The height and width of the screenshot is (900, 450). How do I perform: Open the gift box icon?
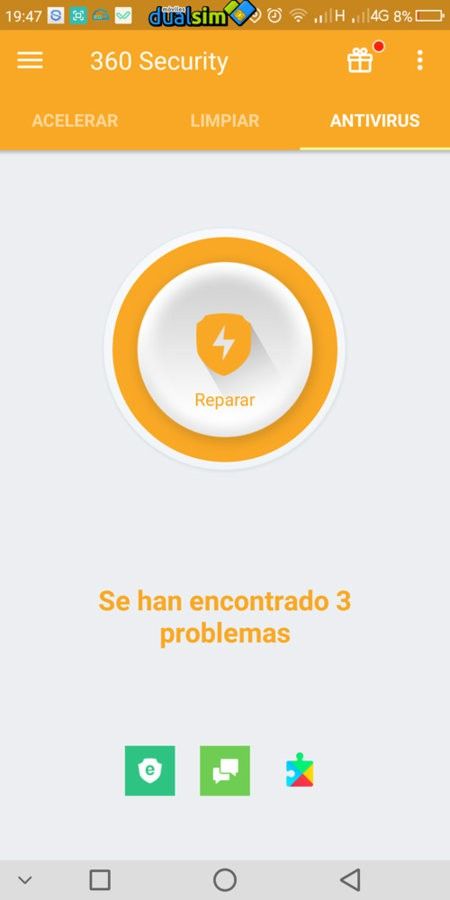[360, 60]
